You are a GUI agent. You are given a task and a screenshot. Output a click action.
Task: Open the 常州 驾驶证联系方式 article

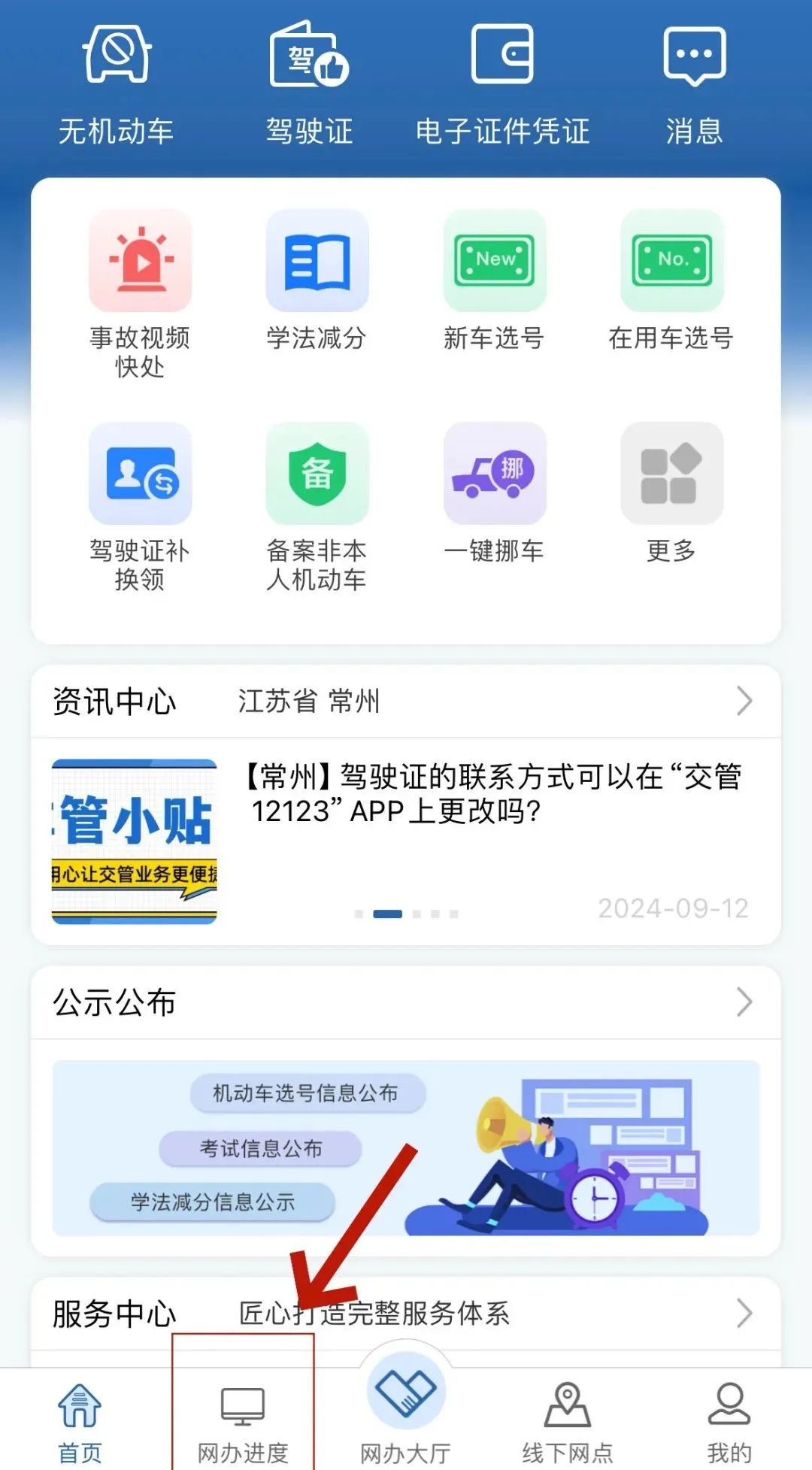492,794
